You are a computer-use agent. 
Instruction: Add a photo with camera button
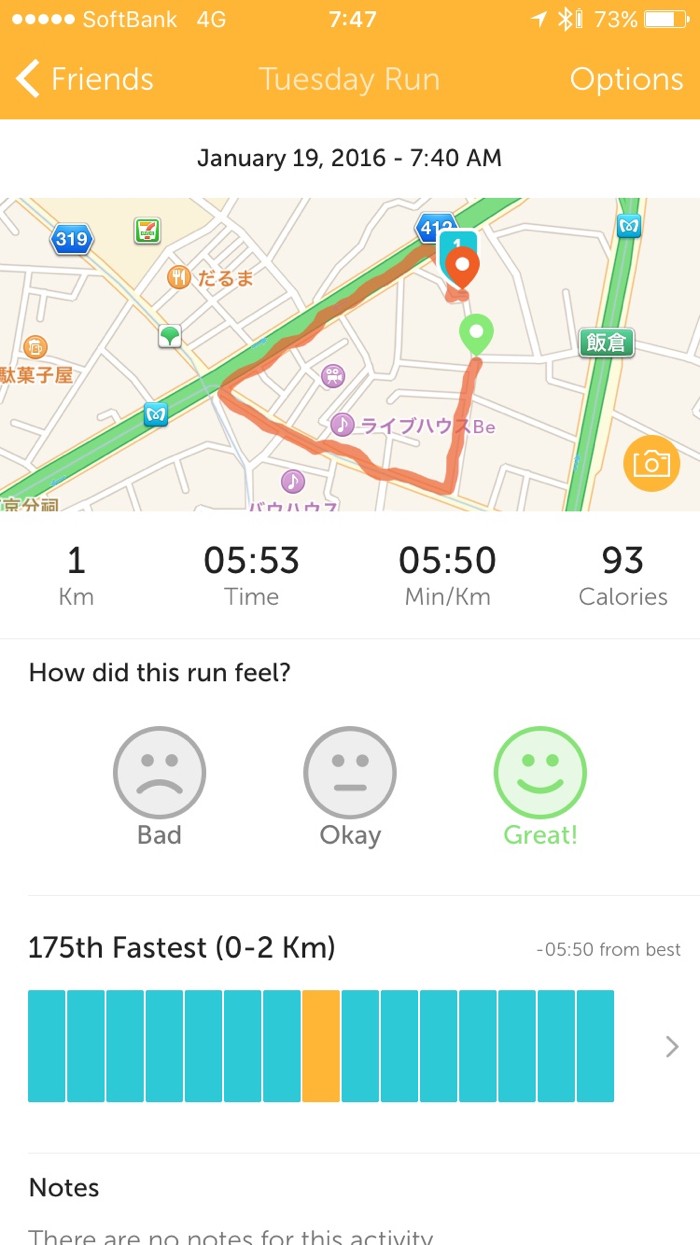(x=650, y=464)
